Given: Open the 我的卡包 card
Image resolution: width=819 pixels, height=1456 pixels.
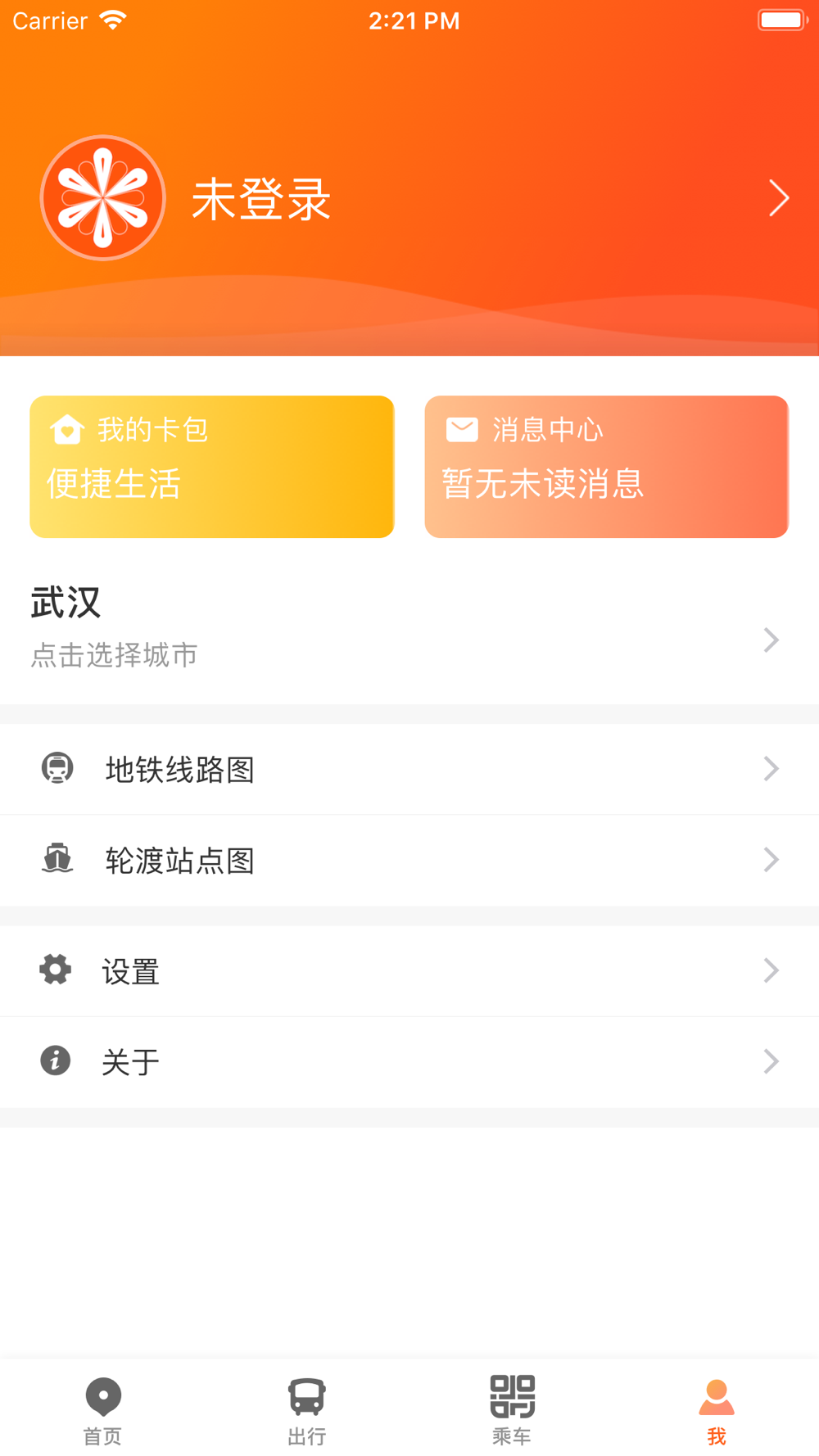Looking at the screenshot, I should [x=212, y=467].
